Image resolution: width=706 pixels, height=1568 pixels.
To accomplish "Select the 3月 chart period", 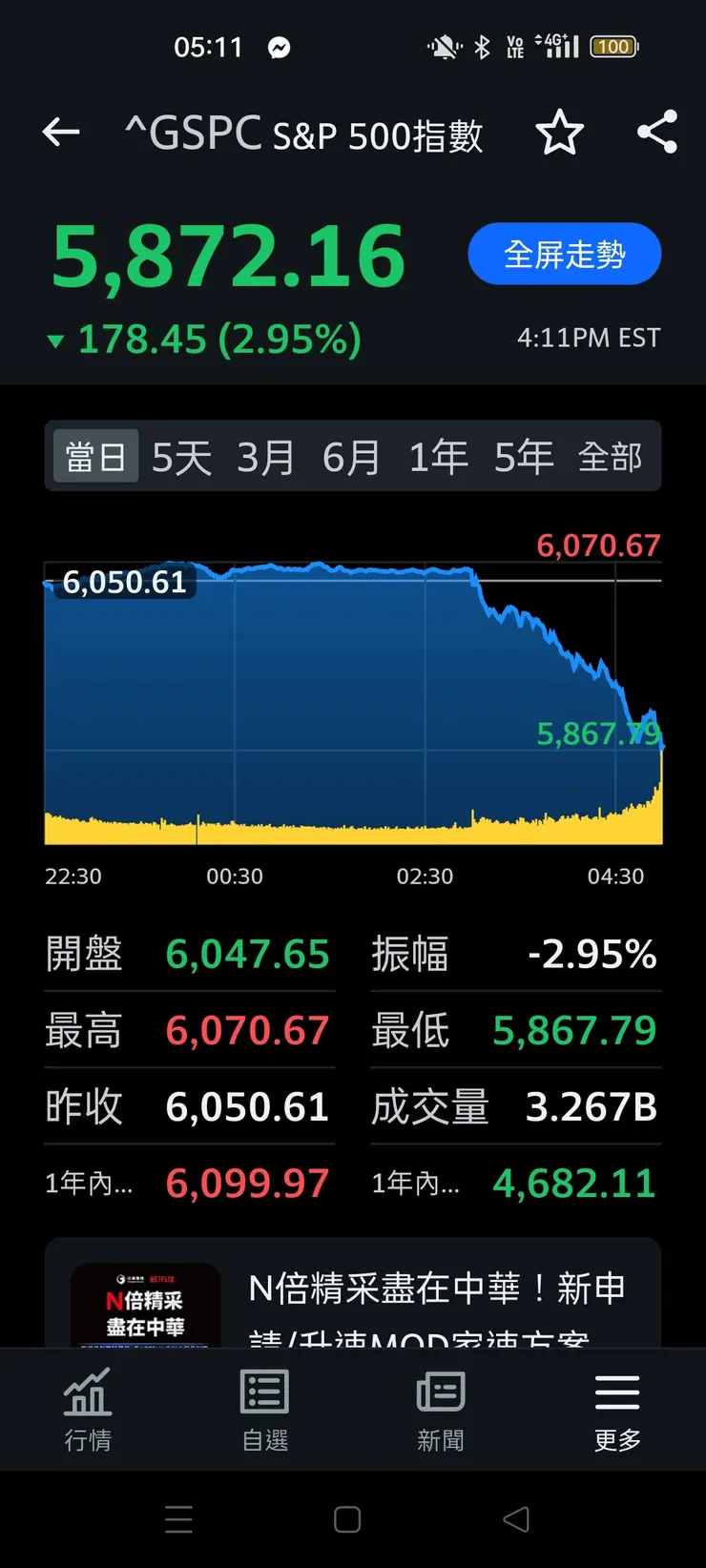I will 267,456.
